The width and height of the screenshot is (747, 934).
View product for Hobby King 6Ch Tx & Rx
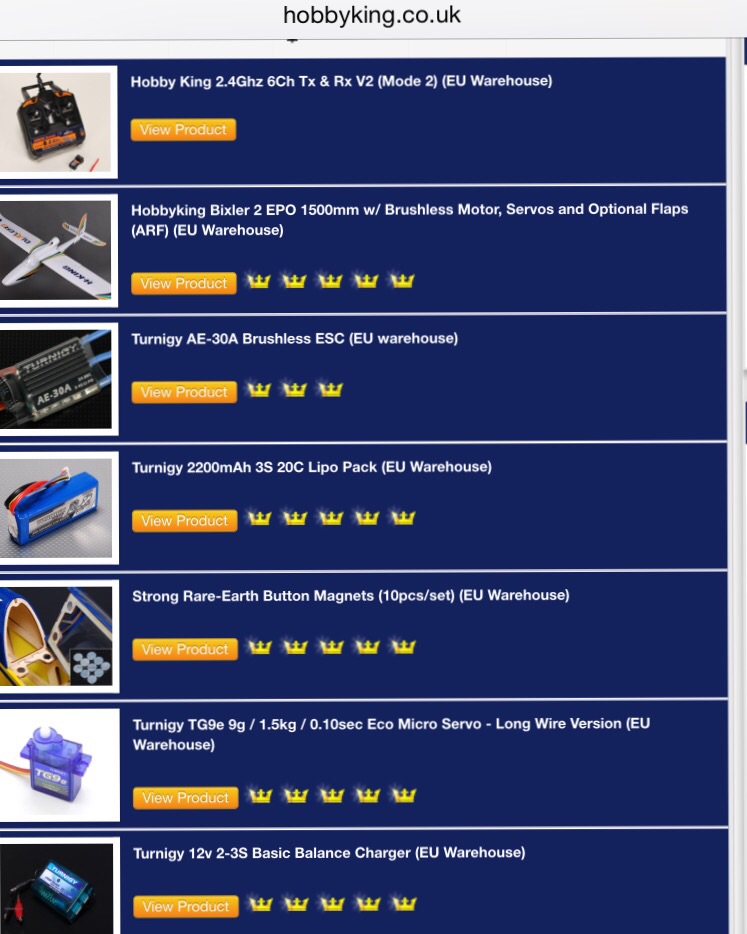pyautogui.click(x=183, y=130)
